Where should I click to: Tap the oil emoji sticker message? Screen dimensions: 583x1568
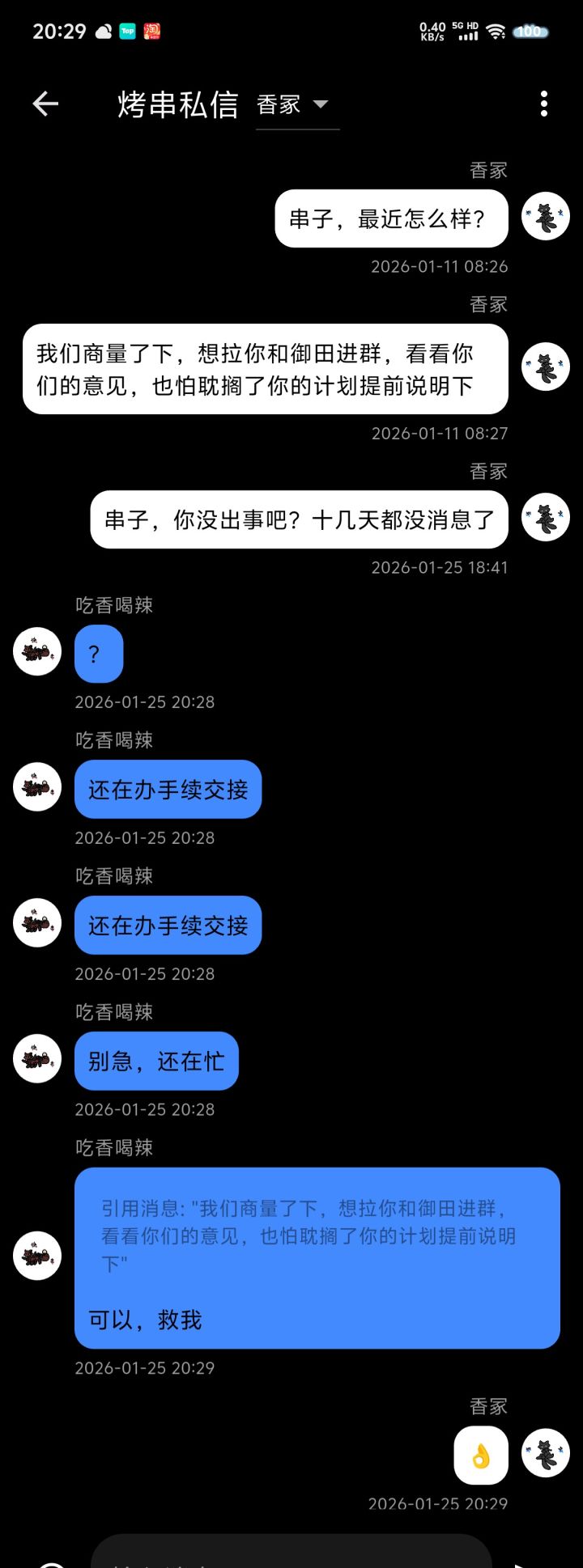(481, 1453)
